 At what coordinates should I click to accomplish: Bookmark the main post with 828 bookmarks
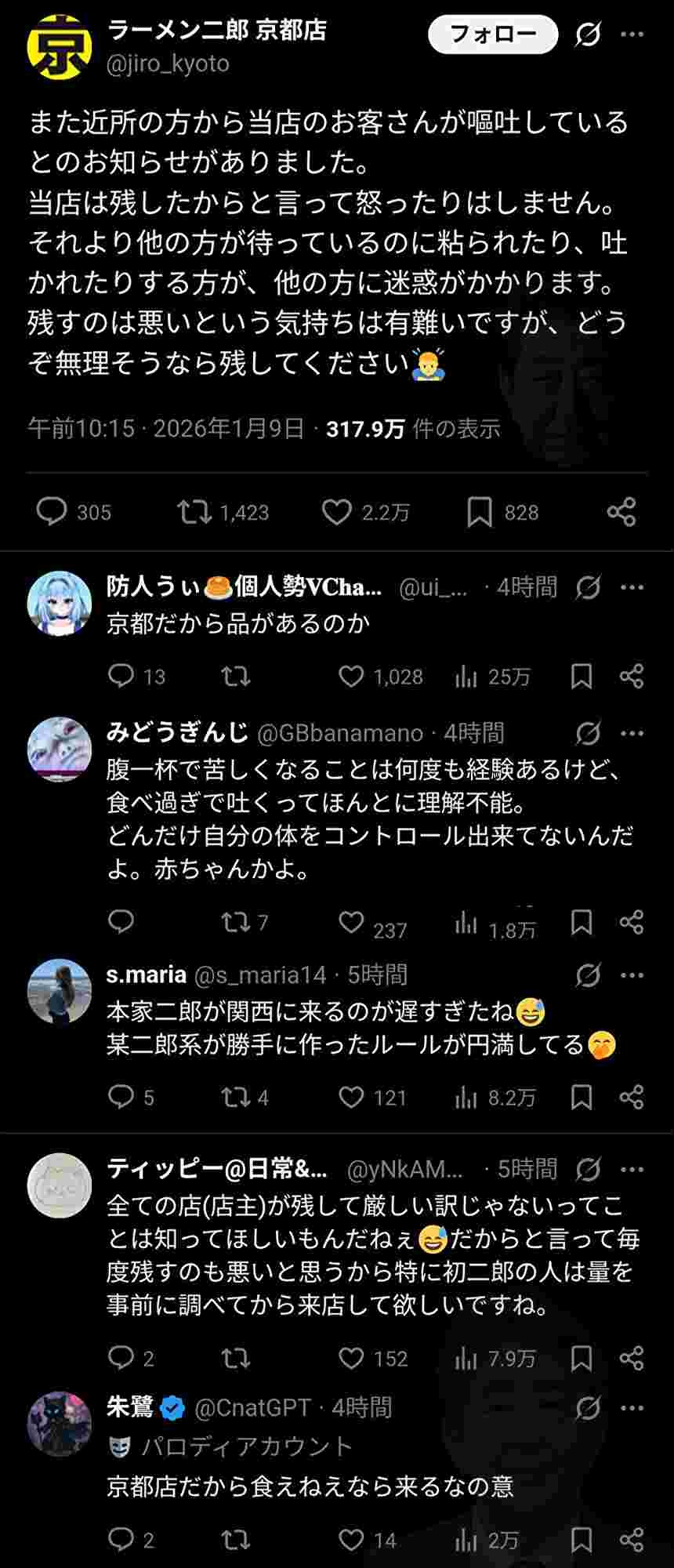tap(479, 512)
